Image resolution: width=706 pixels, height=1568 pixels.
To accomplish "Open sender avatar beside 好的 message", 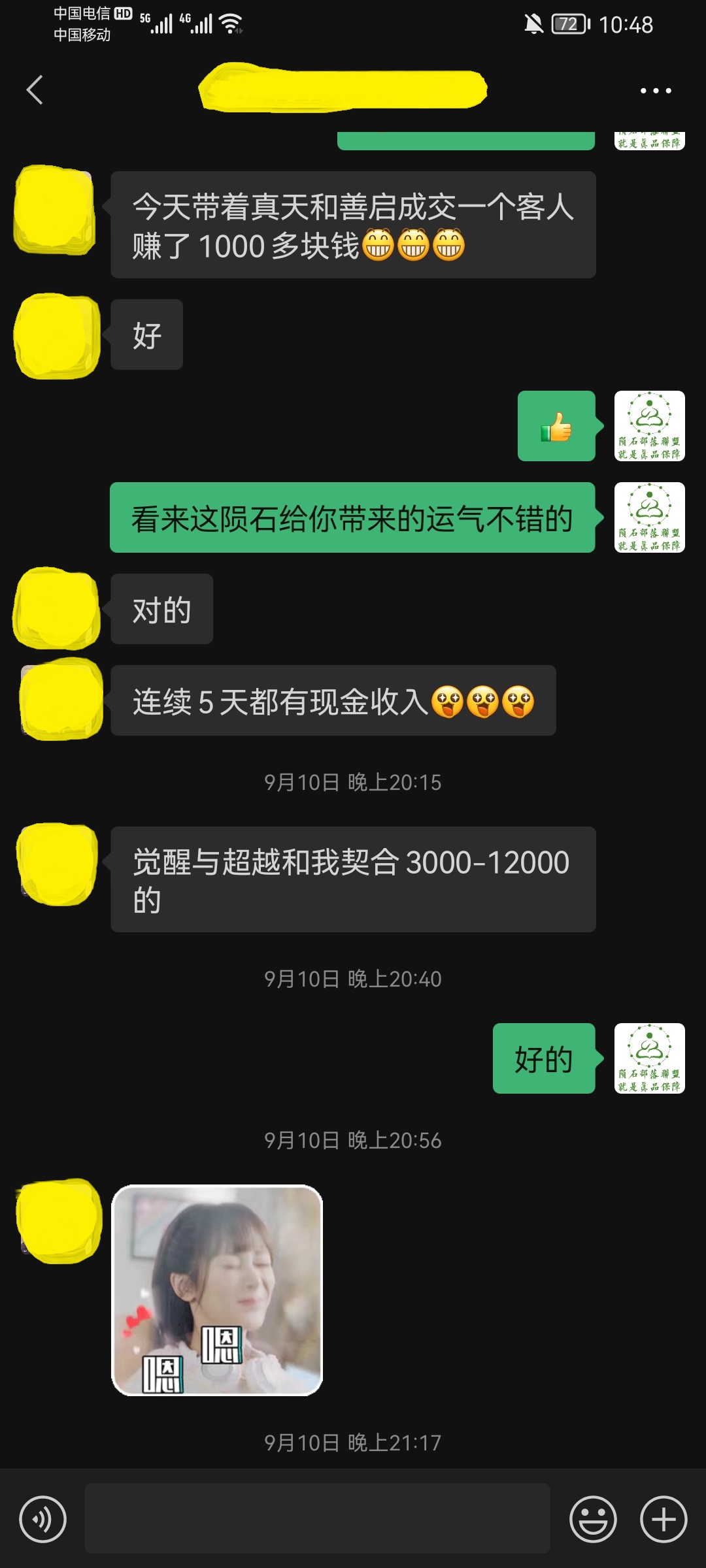I will [x=649, y=1058].
